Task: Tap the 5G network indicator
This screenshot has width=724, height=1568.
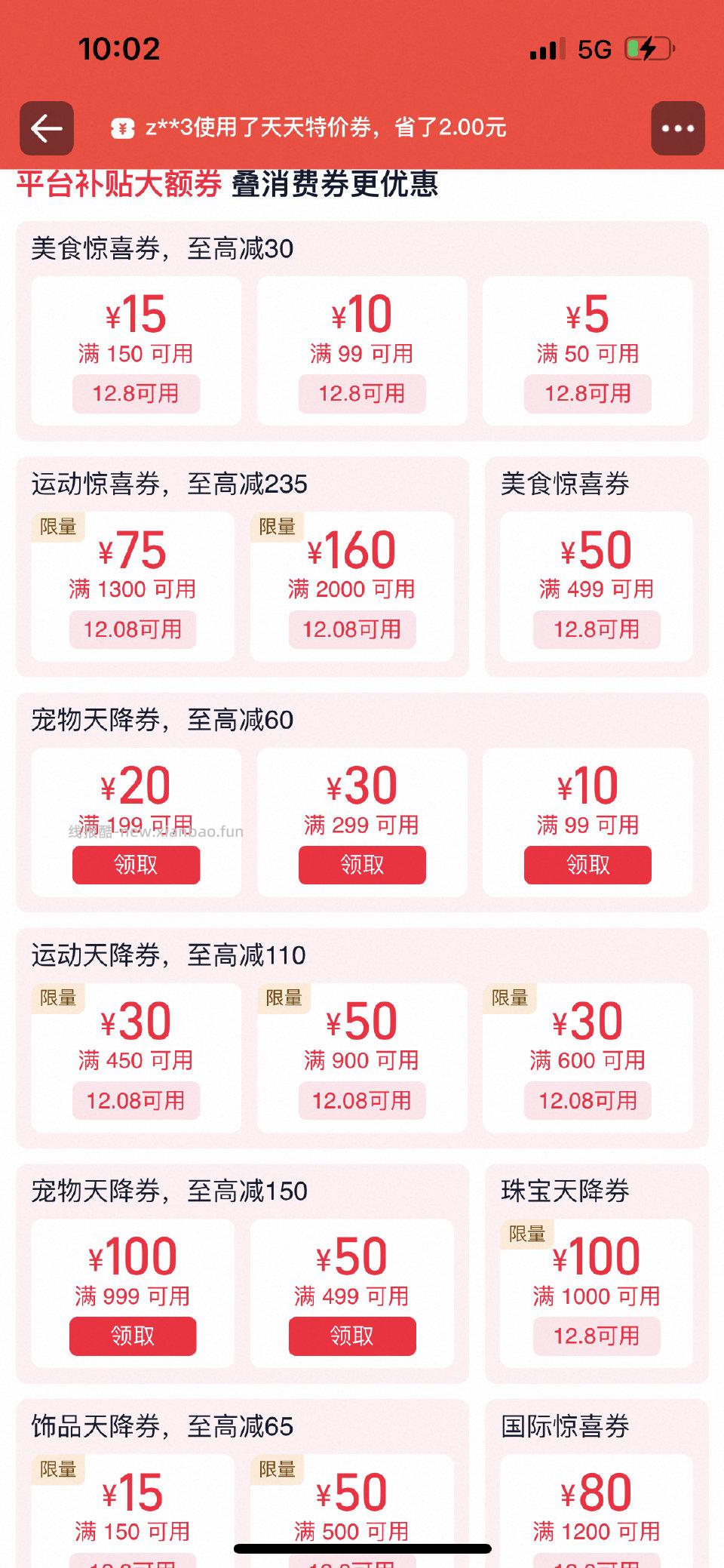Action: [x=592, y=48]
